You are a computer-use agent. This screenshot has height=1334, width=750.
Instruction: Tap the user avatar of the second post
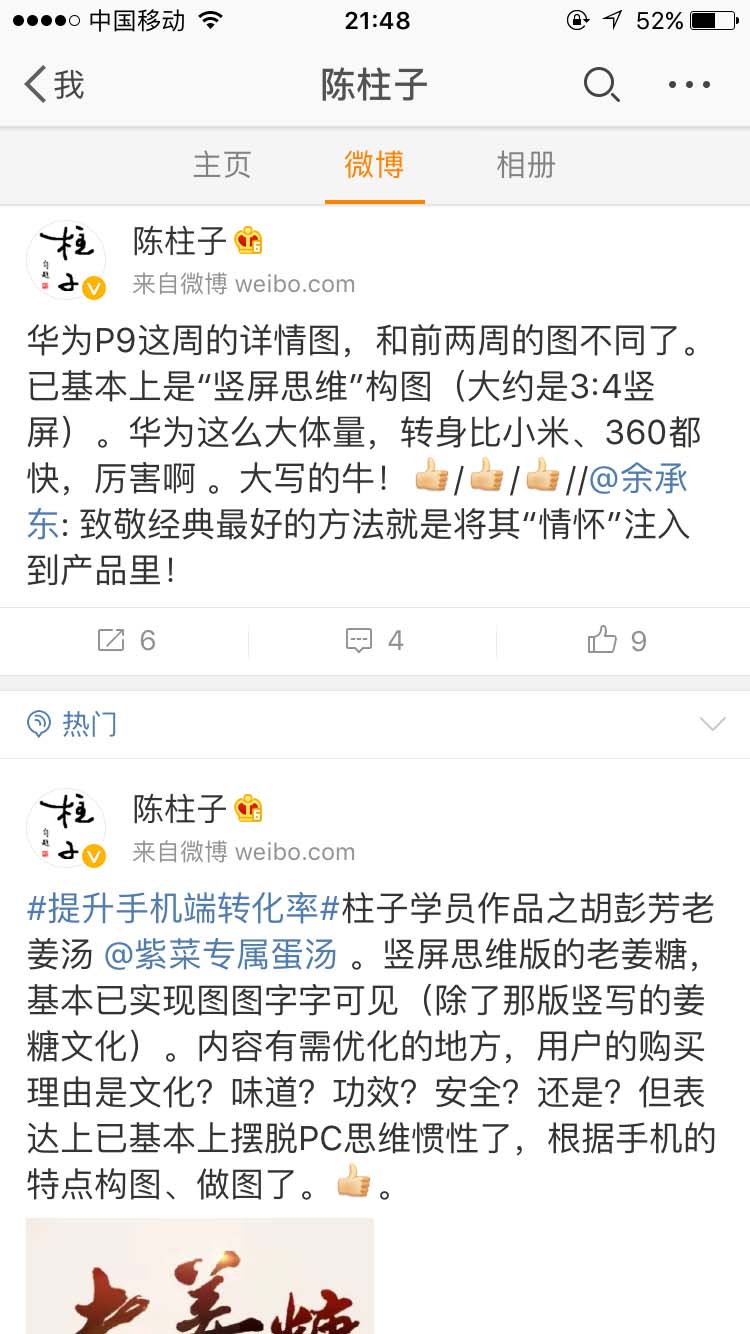click(67, 827)
